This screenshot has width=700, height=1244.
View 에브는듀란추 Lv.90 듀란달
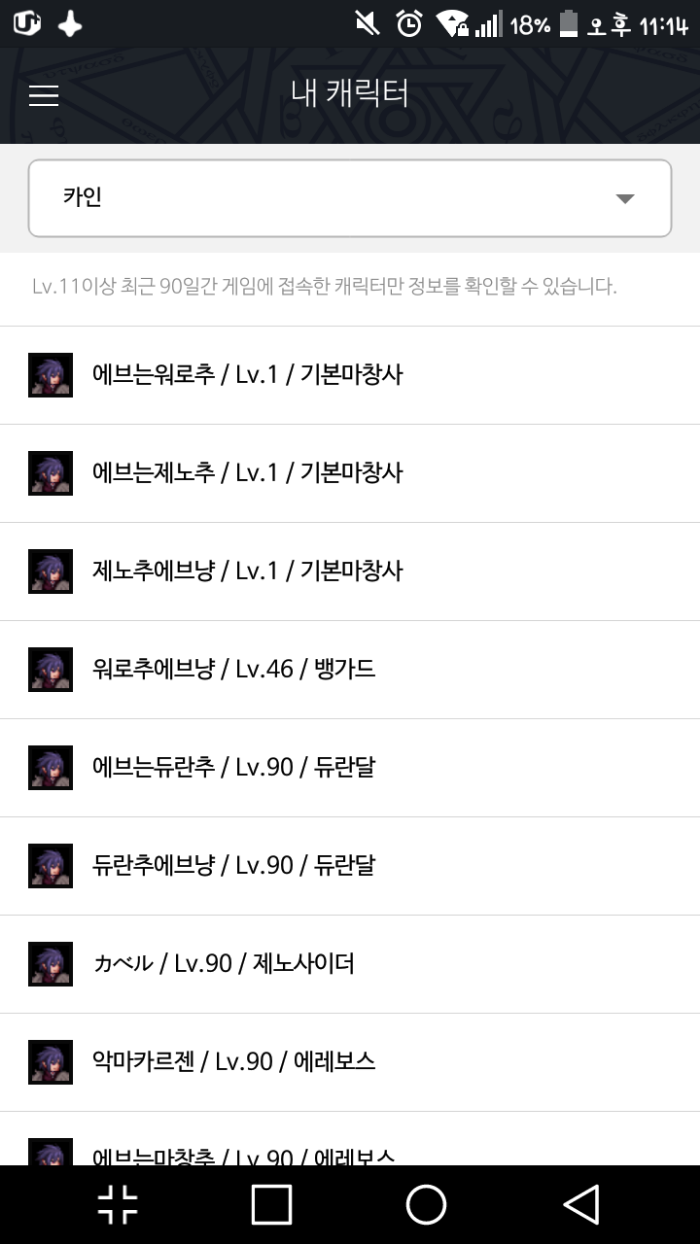[x=233, y=767]
